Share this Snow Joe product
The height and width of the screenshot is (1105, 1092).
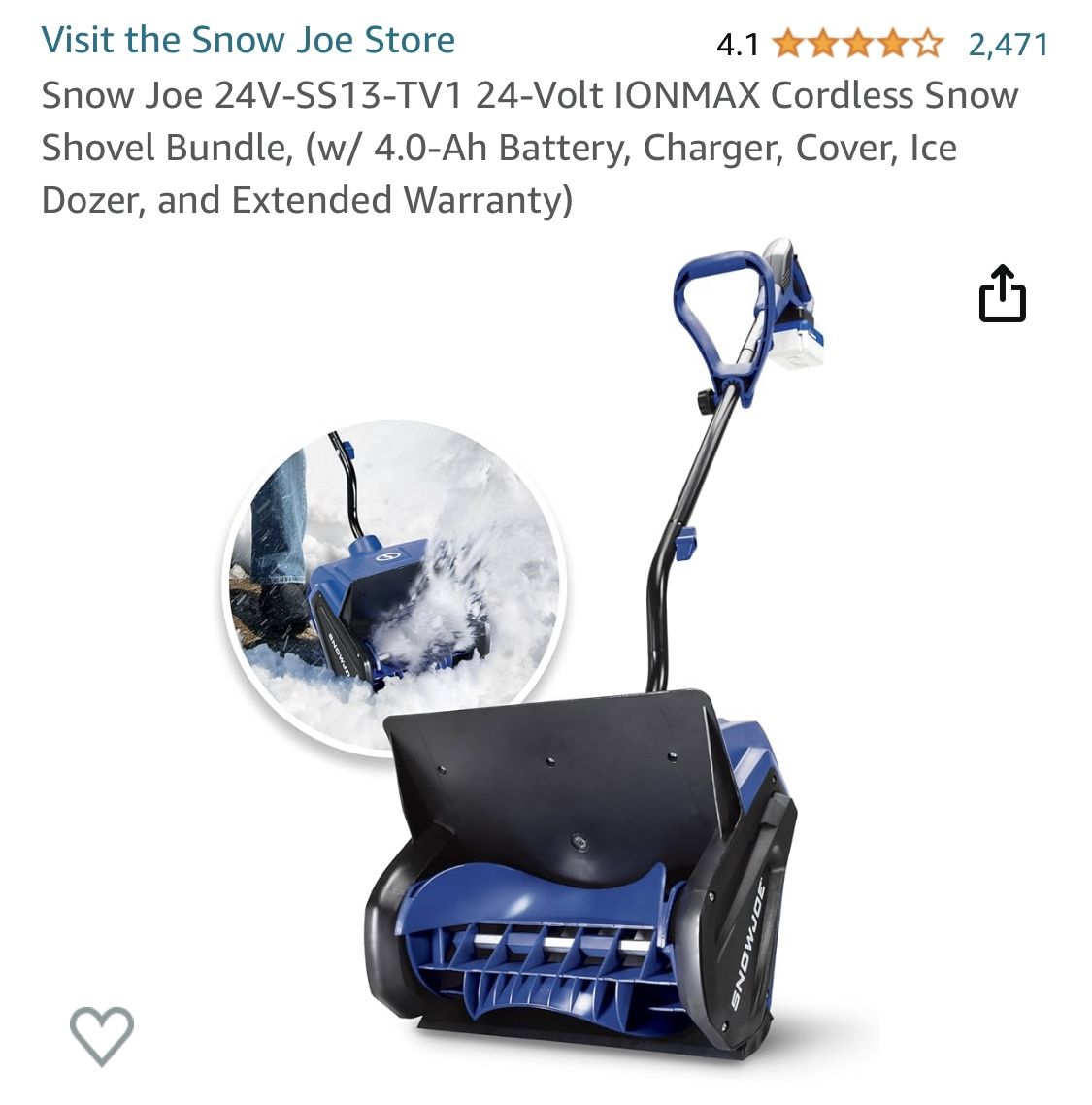(1001, 293)
